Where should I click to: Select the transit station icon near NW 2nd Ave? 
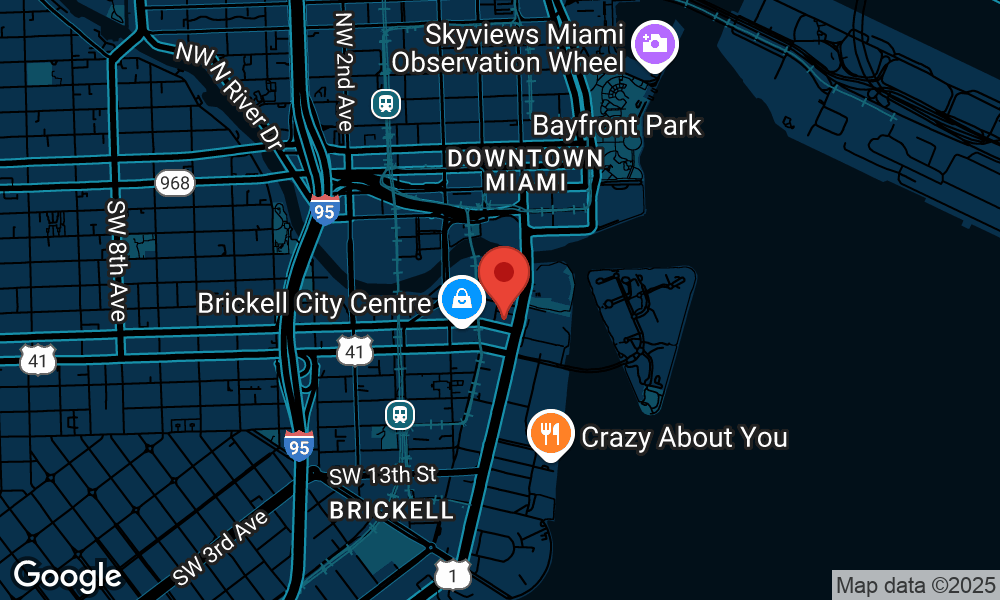[385, 103]
